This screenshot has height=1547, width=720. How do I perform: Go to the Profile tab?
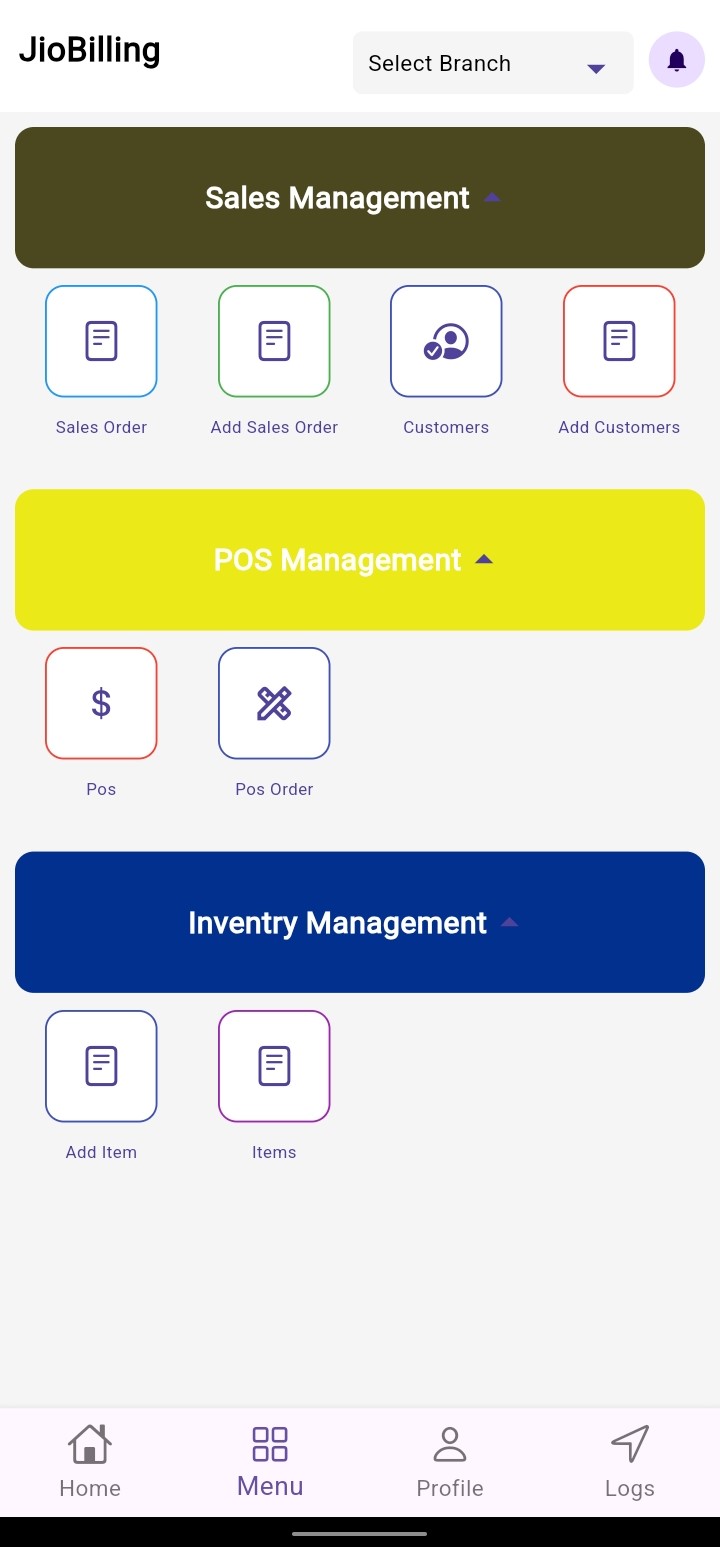tap(450, 1462)
